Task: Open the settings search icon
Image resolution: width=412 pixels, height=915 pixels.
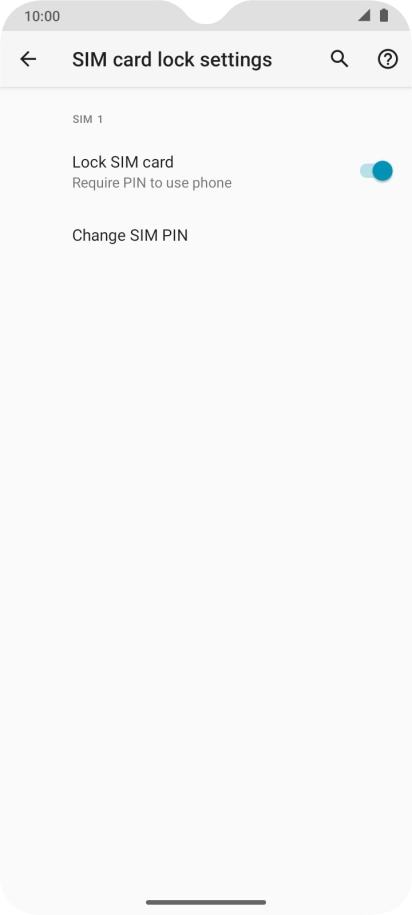Action: [340, 59]
